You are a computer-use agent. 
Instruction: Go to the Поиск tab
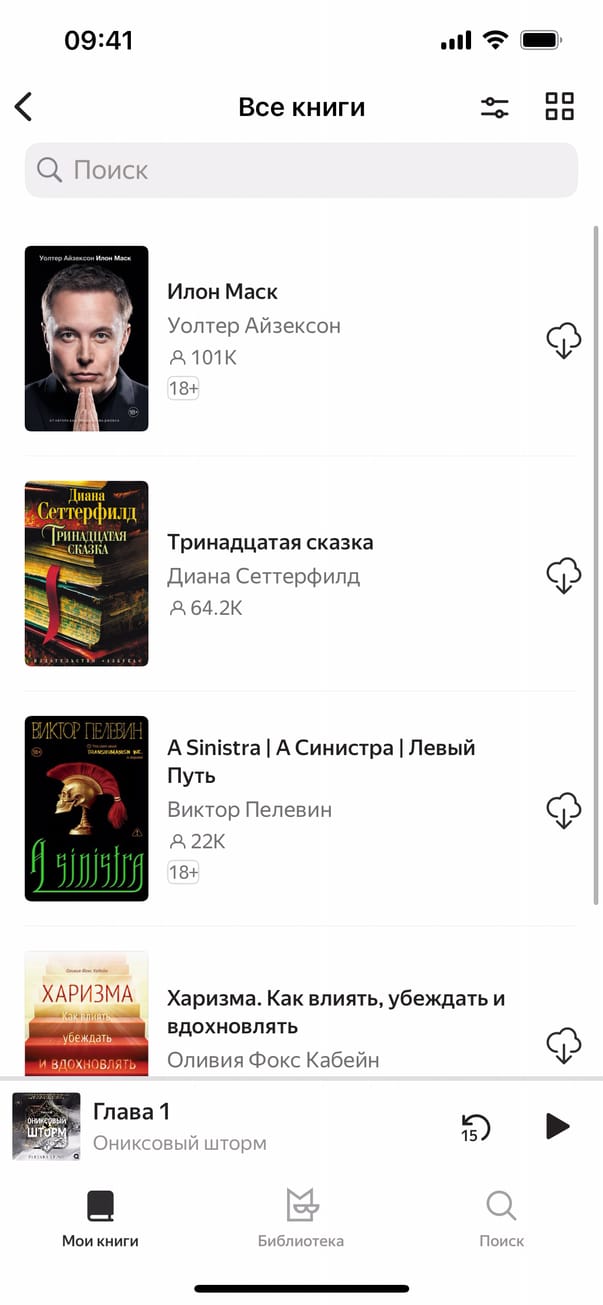(501, 1218)
